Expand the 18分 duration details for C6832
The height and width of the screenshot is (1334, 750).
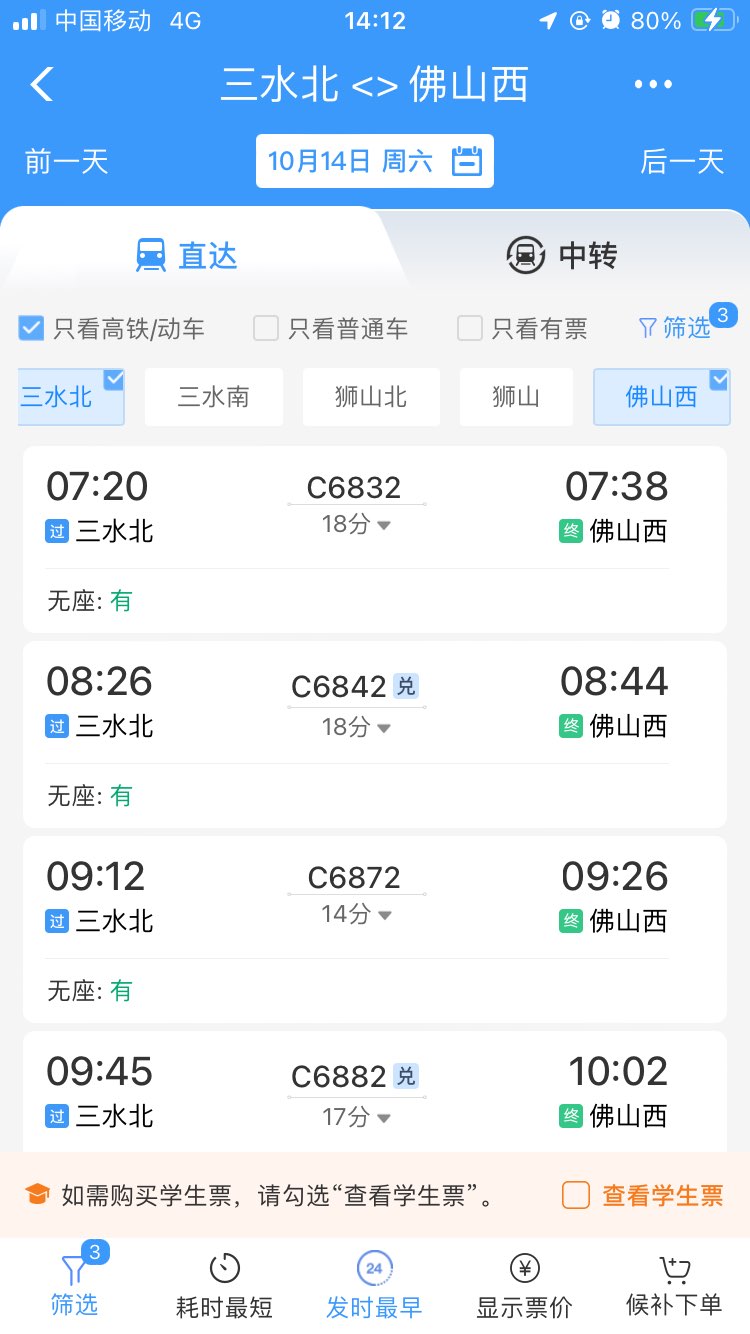click(x=357, y=523)
